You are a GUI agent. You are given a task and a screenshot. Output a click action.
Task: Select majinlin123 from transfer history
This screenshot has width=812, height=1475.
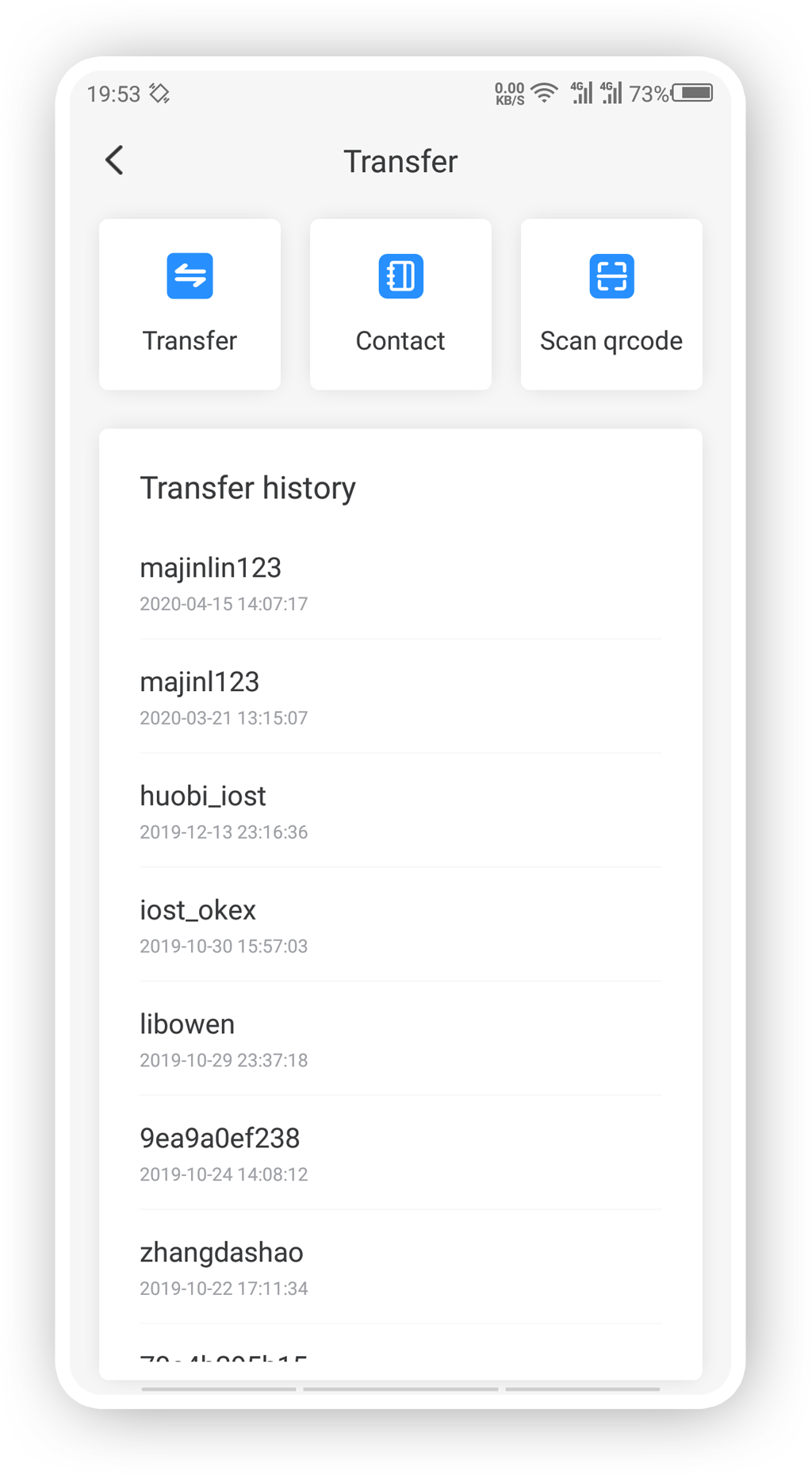400,583
